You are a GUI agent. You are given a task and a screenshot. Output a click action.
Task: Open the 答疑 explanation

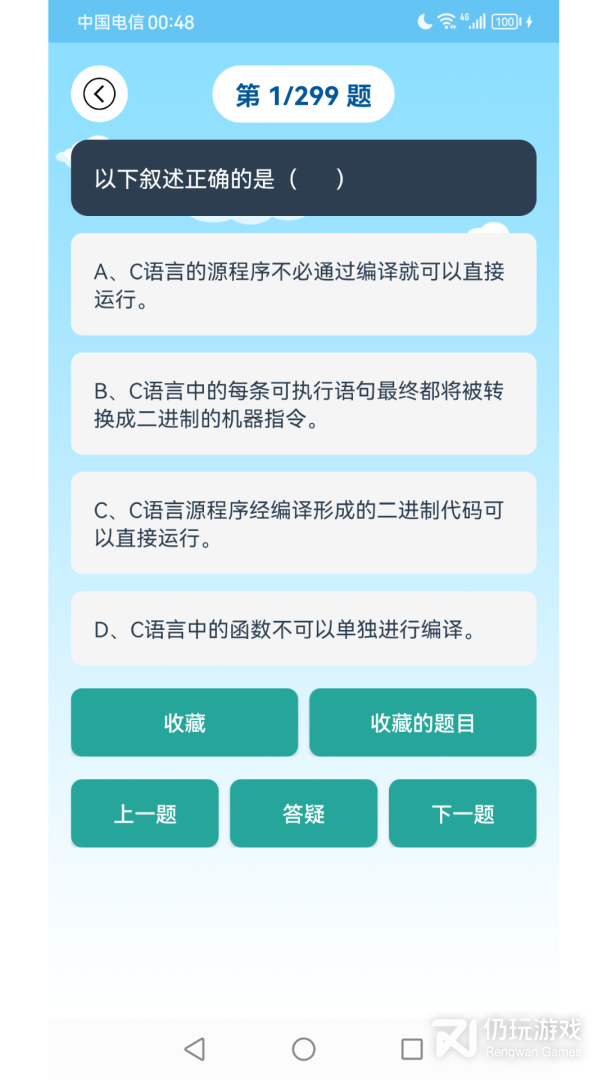pos(303,814)
